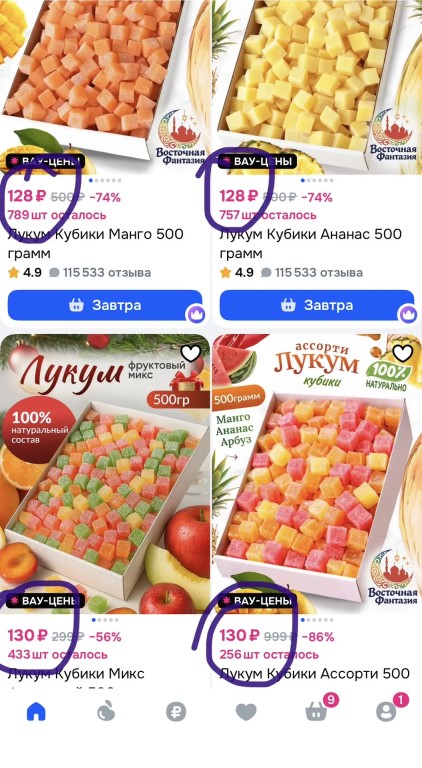Image resolution: width=422 pixels, height=768 pixels.
Task: Open the ruble finance tab
Action: (176, 711)
